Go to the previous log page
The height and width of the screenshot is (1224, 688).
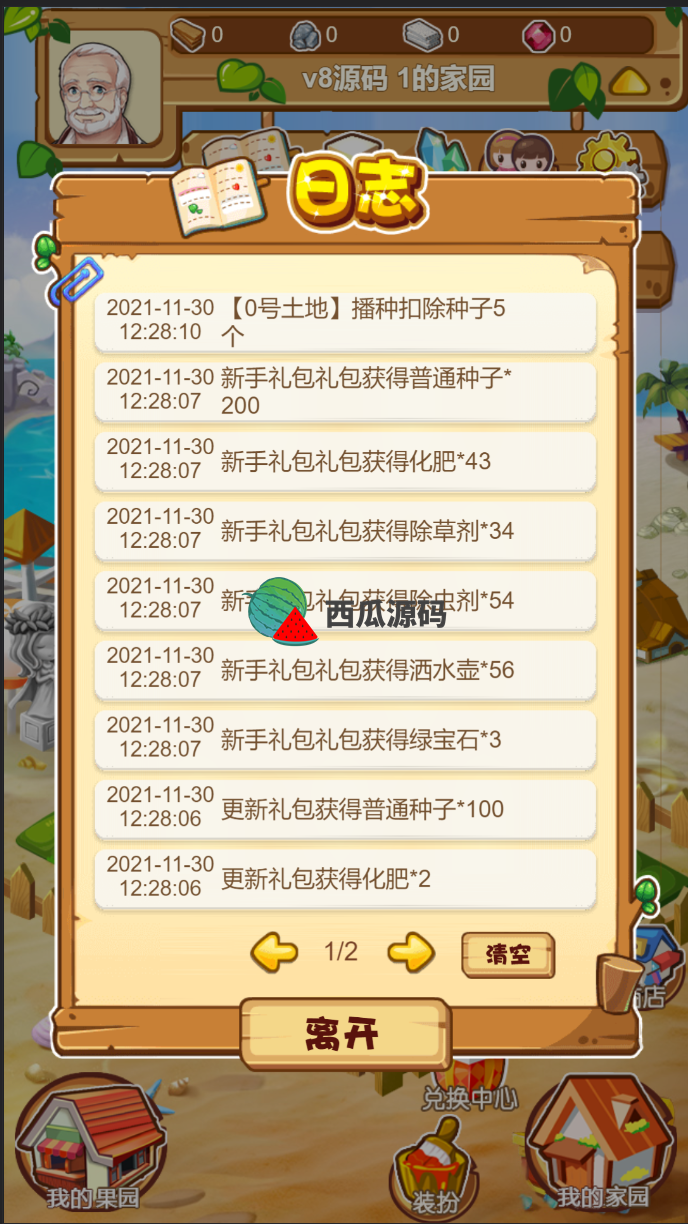(273, 952)
